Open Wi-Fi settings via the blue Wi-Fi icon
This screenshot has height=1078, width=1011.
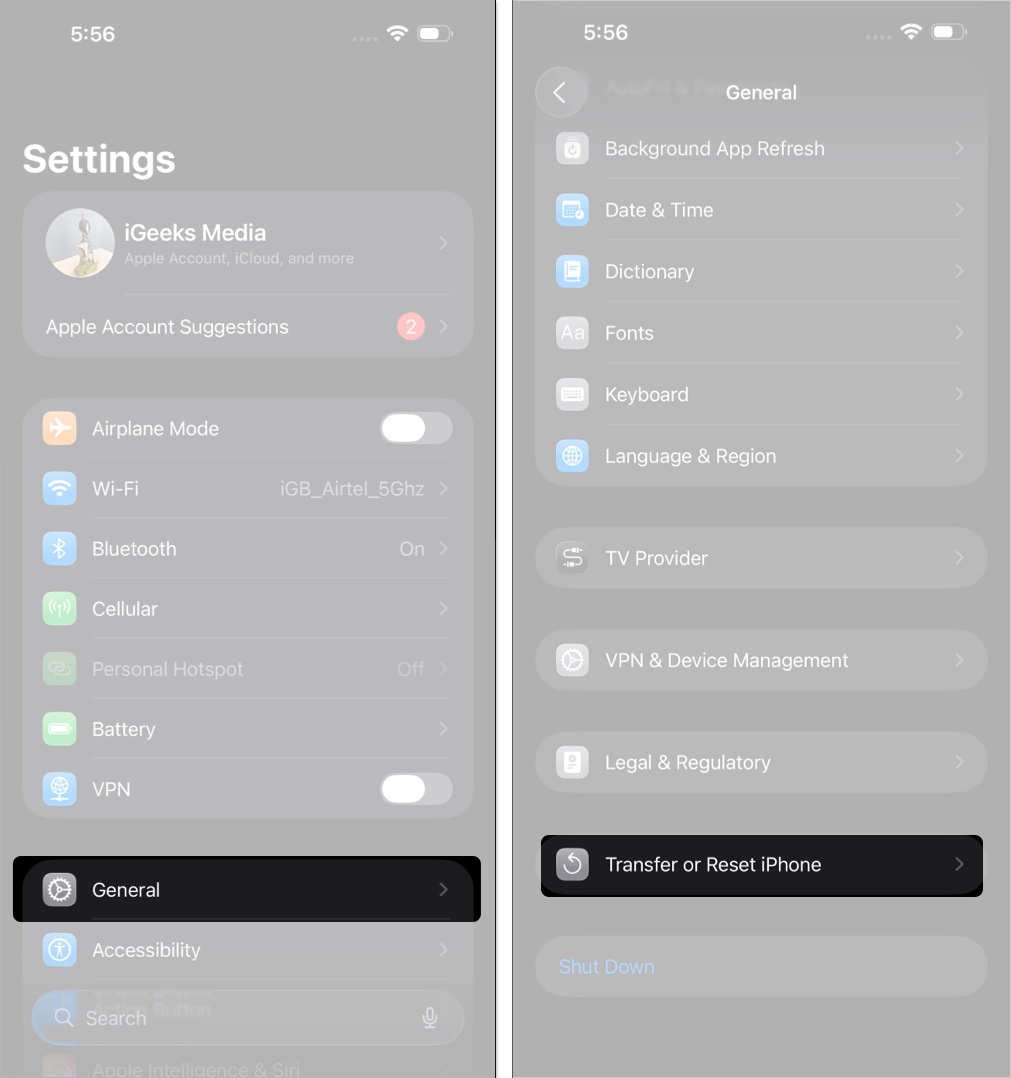coord(60,488)
